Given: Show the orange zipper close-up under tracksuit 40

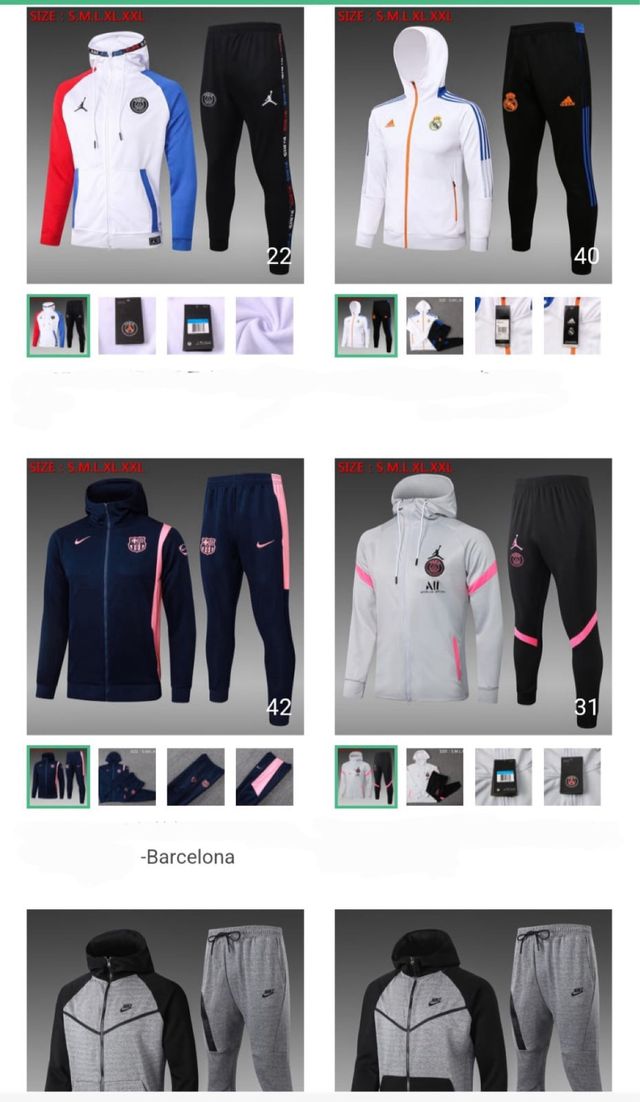Looking at the screenshot, I should pos(504,325).
